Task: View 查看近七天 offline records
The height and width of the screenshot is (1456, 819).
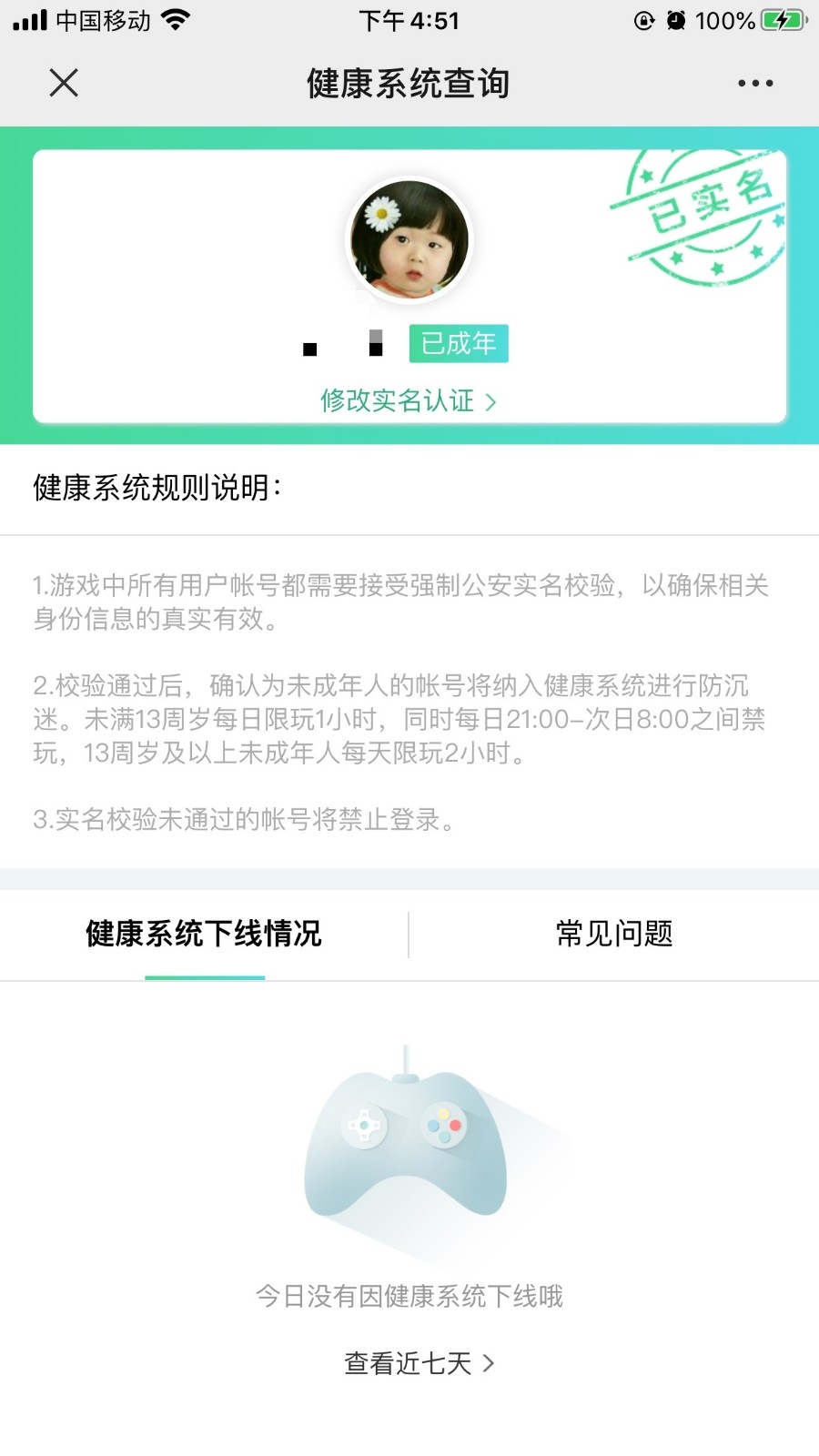Action: pyautogui.click(x=420, y=1363)
